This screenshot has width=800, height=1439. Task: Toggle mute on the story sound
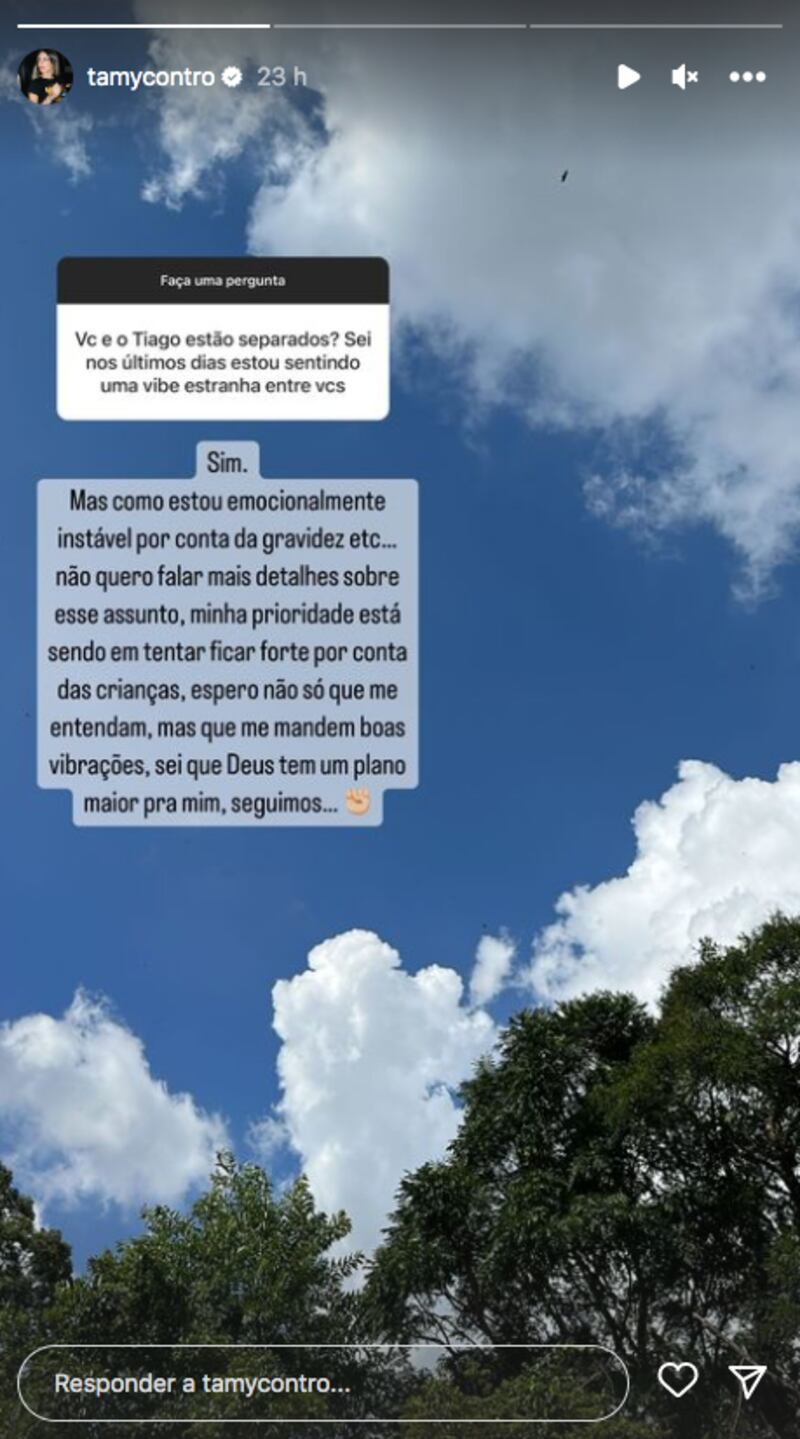[684, 74]
